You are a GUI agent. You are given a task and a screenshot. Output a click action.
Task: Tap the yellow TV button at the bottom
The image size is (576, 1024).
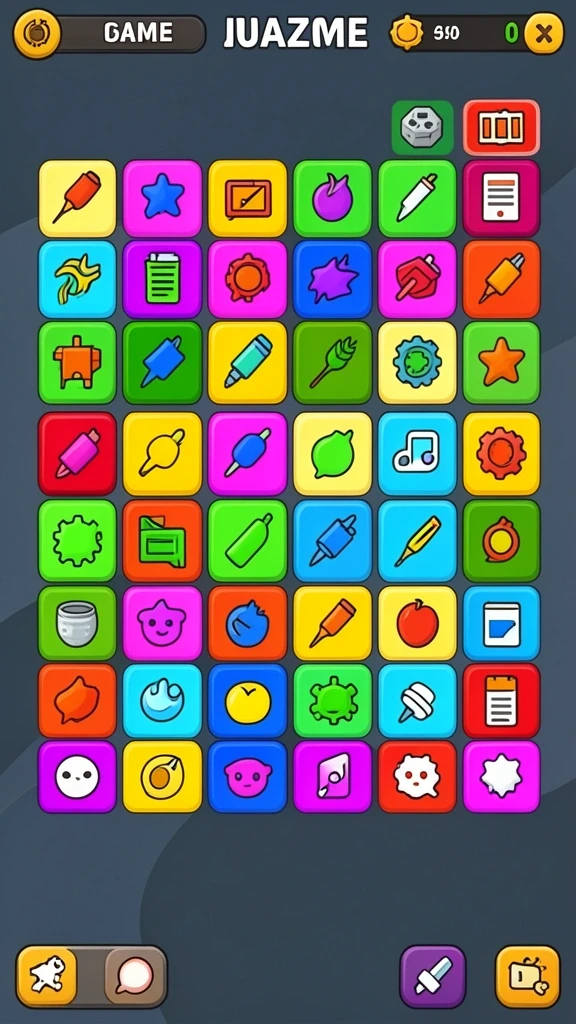(x=528, y=976)
